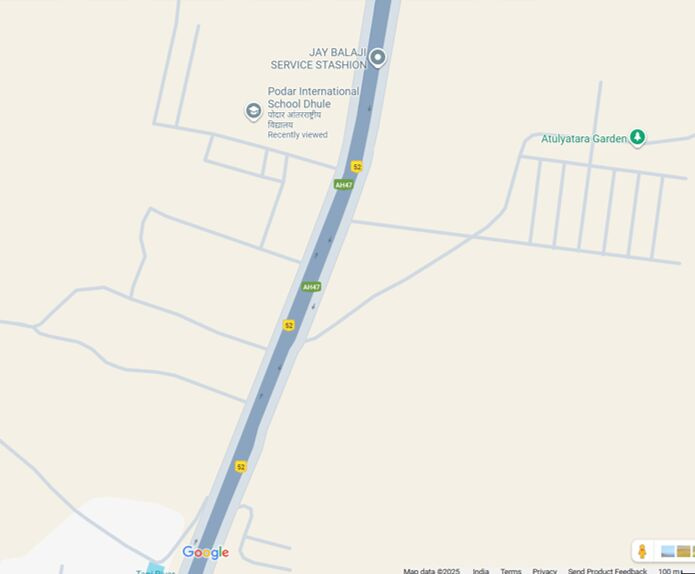The height and width of the screenshot is (574, 695).
Task: Tap the India region link
Action: [x=481, y=570]
